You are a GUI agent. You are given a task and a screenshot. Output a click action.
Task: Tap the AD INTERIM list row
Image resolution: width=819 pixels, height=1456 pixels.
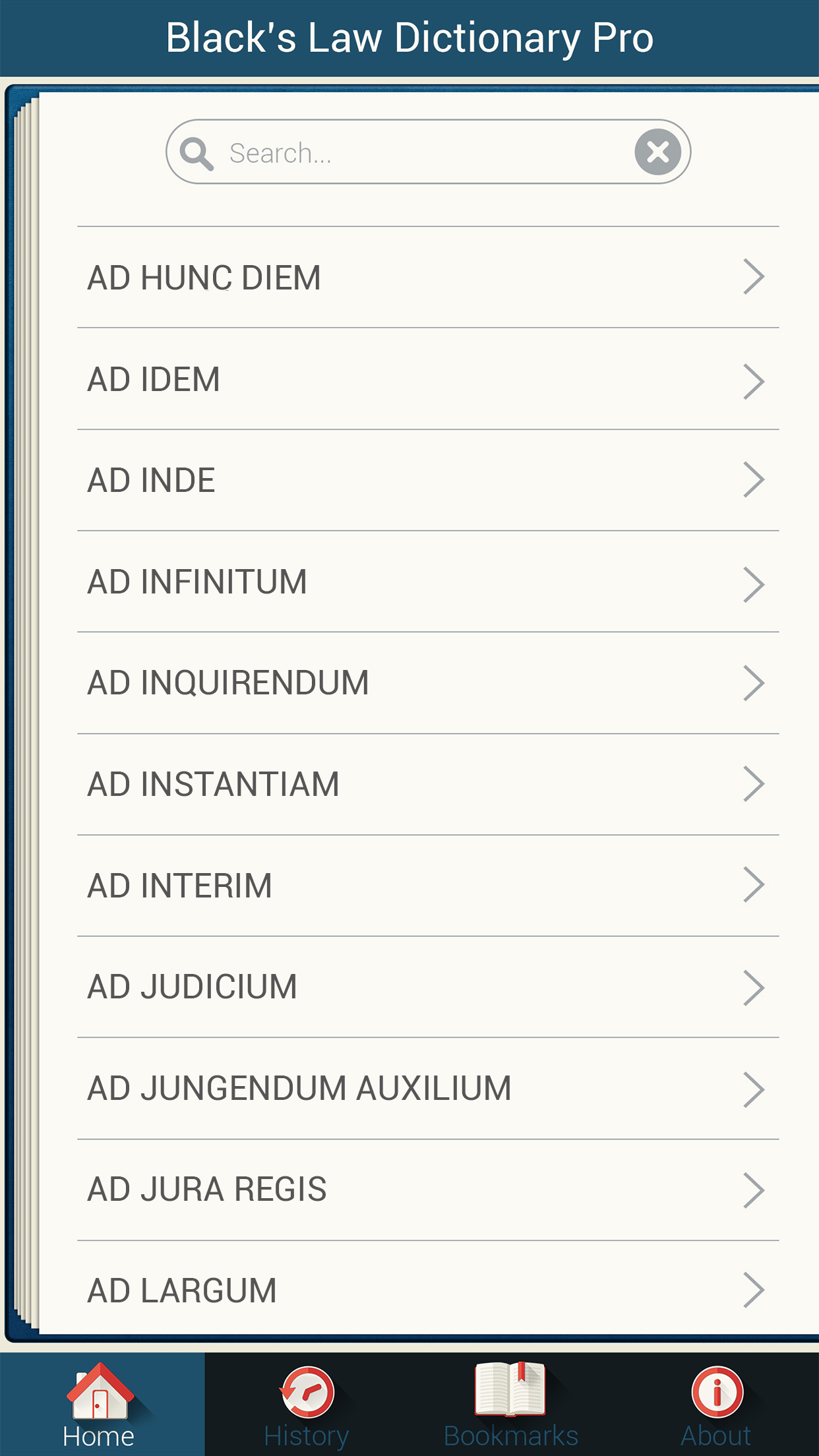pos(409,884)
